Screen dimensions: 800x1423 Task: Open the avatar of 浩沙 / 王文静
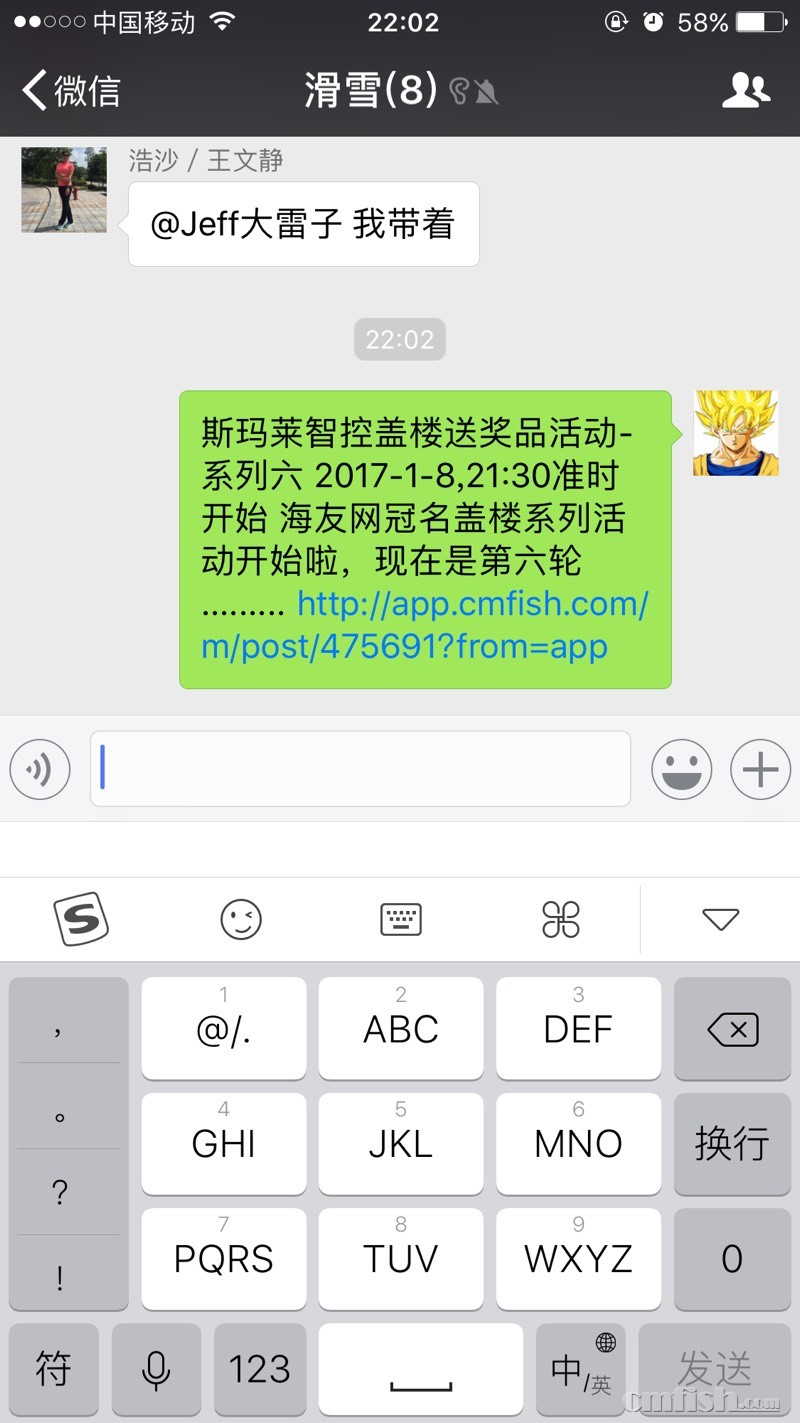64,190
